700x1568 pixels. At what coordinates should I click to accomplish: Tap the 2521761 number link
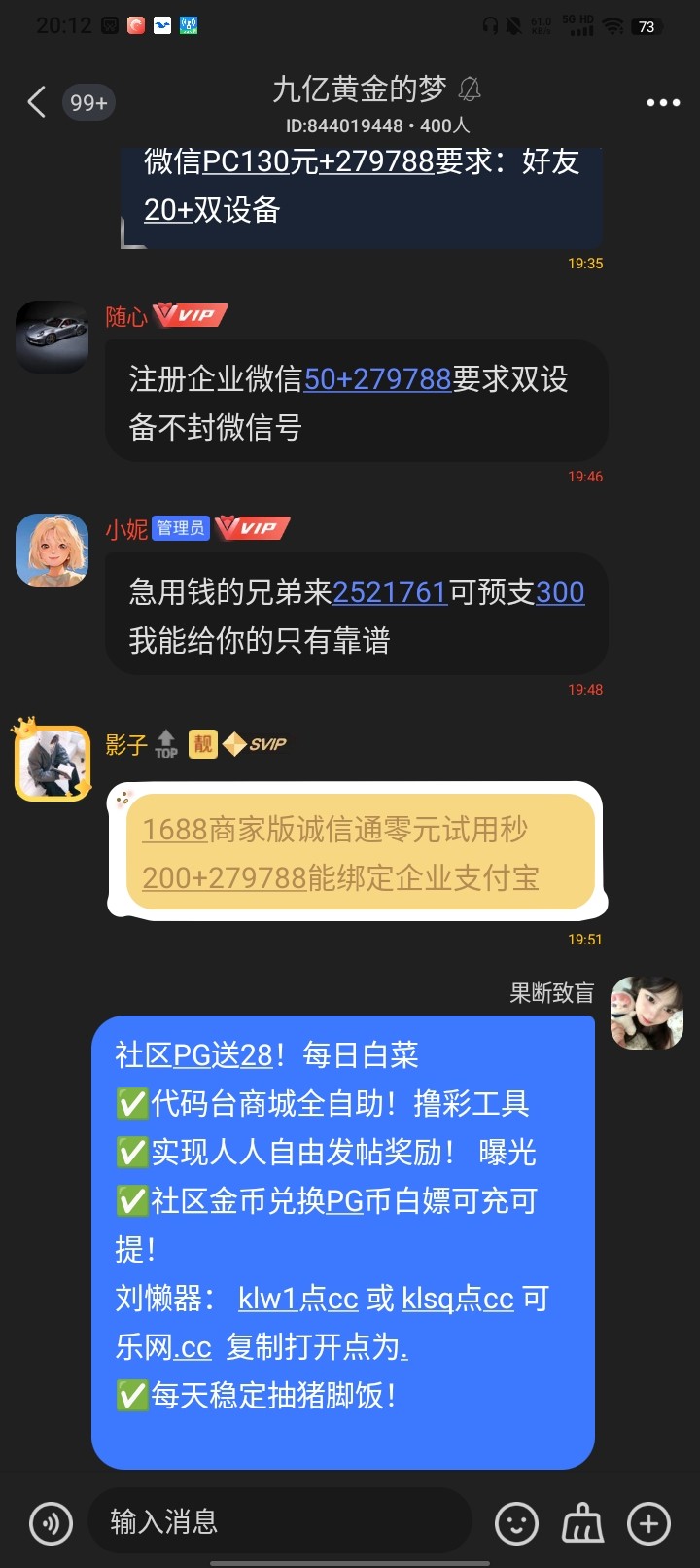tap(390, 592)
